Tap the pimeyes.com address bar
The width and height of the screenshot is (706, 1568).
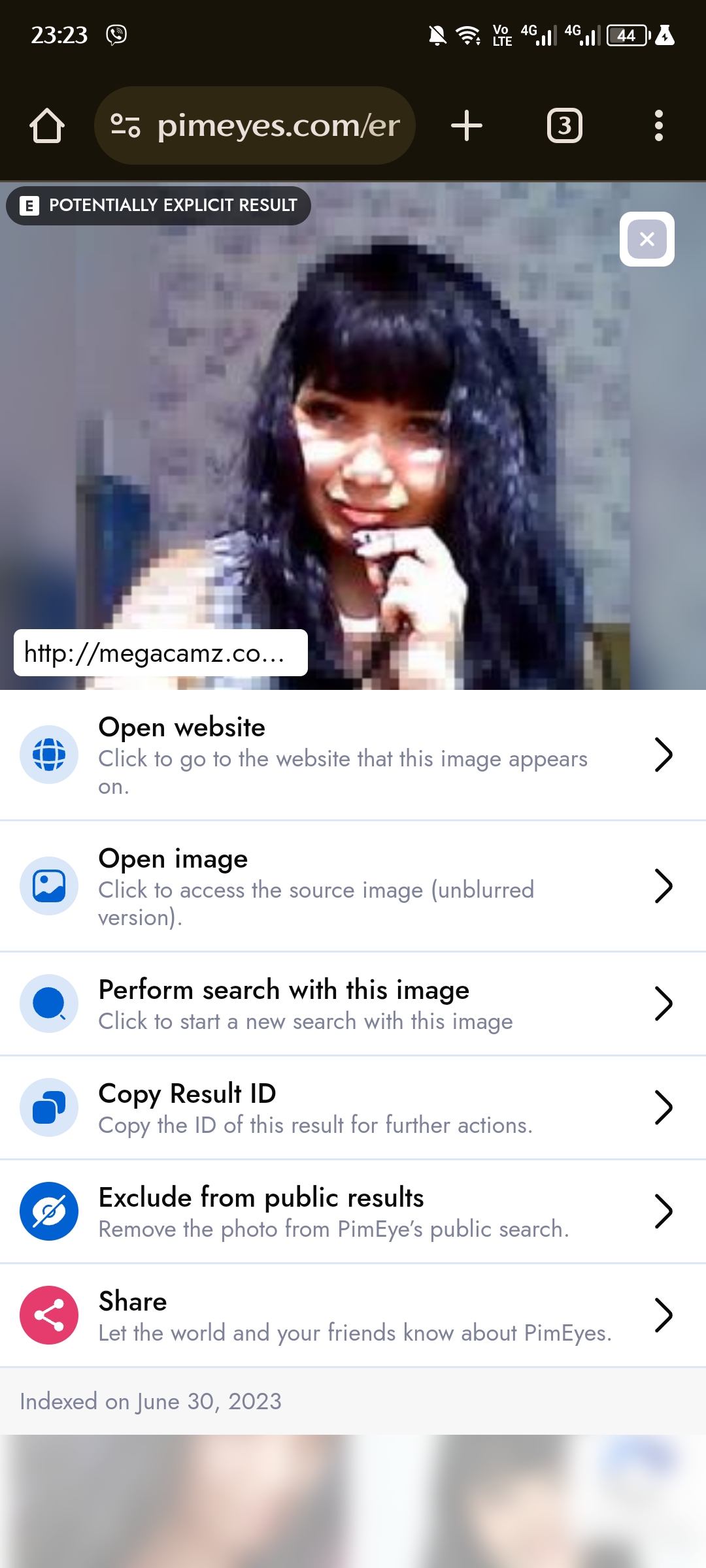[x=255, y=125]
